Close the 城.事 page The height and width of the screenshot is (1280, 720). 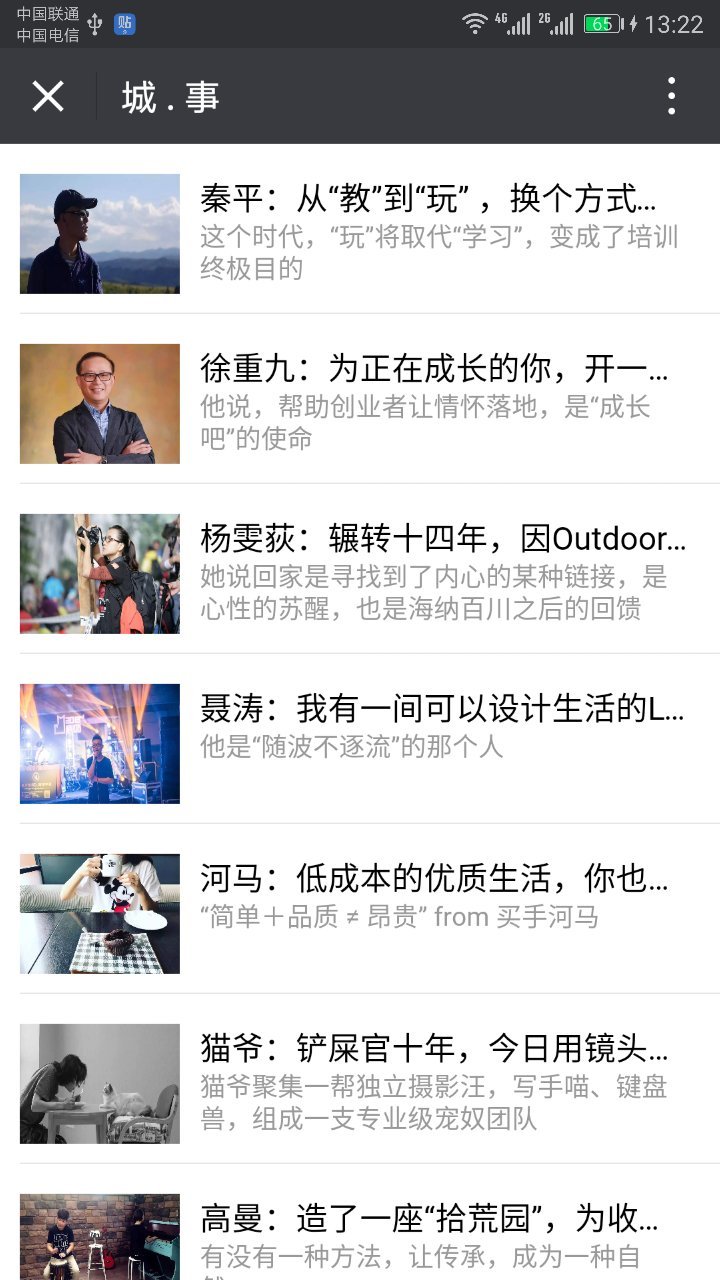click(48, 96)
